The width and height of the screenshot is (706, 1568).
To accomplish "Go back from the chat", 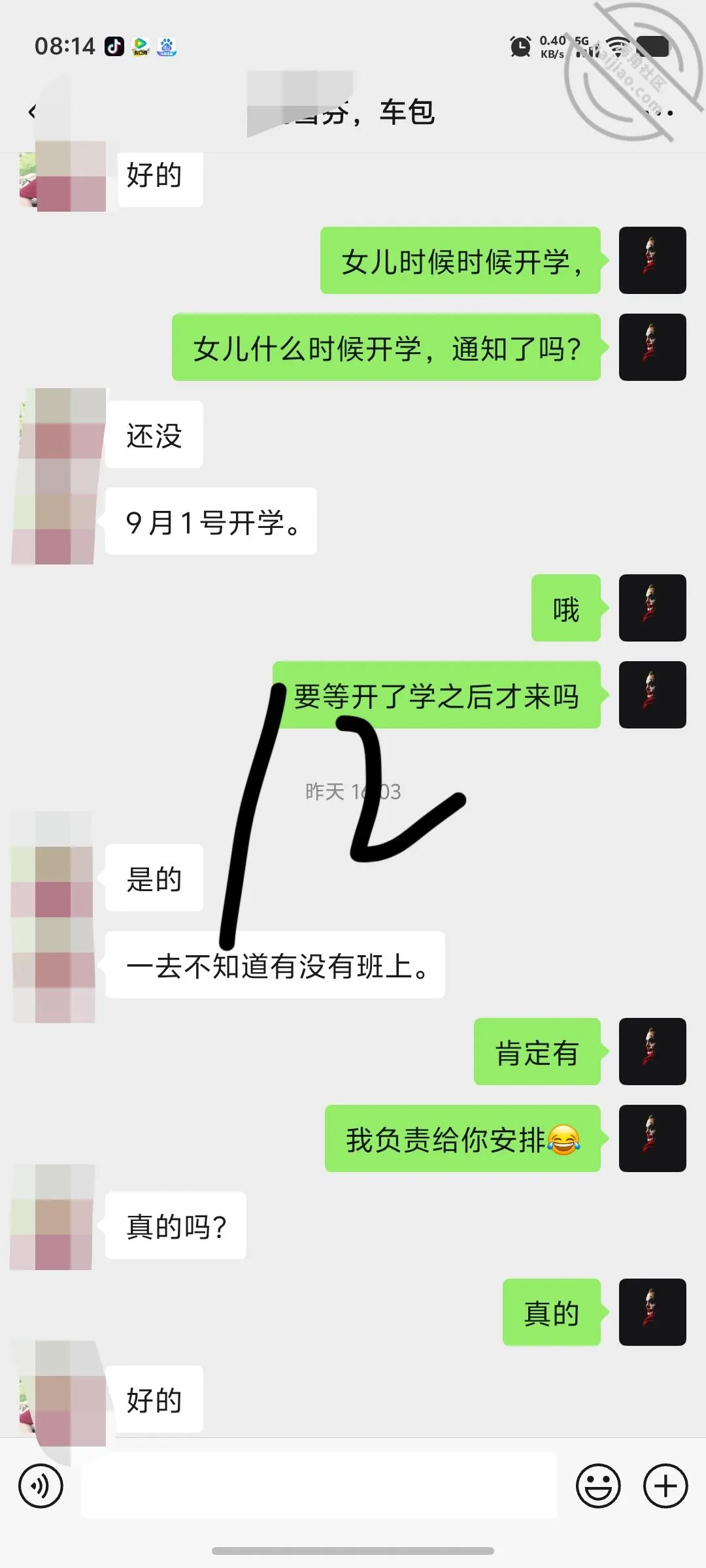I will click(x=33, y=112).
